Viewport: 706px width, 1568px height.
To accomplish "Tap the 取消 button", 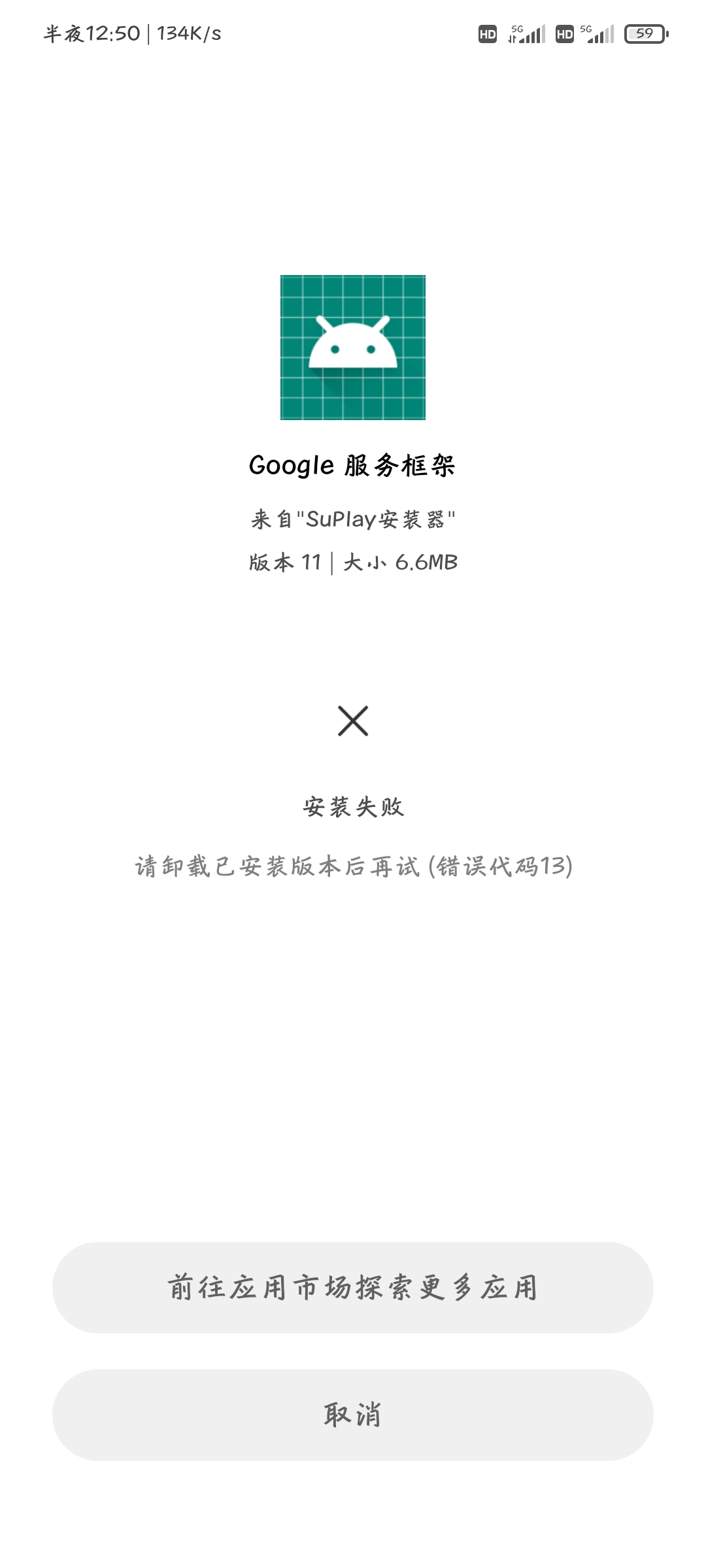I will (x=353, y=1415).
